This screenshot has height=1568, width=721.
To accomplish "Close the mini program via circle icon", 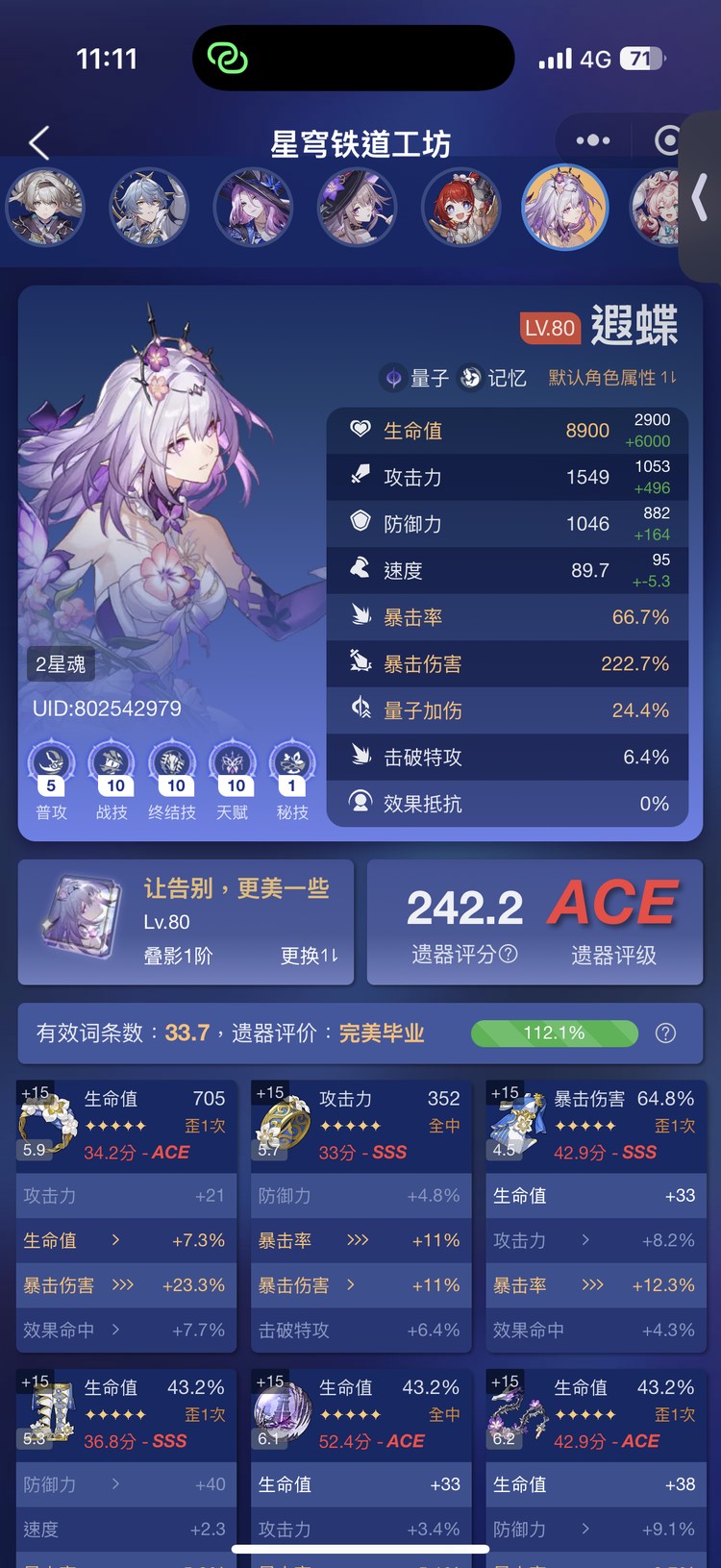I will pos(668,140).
